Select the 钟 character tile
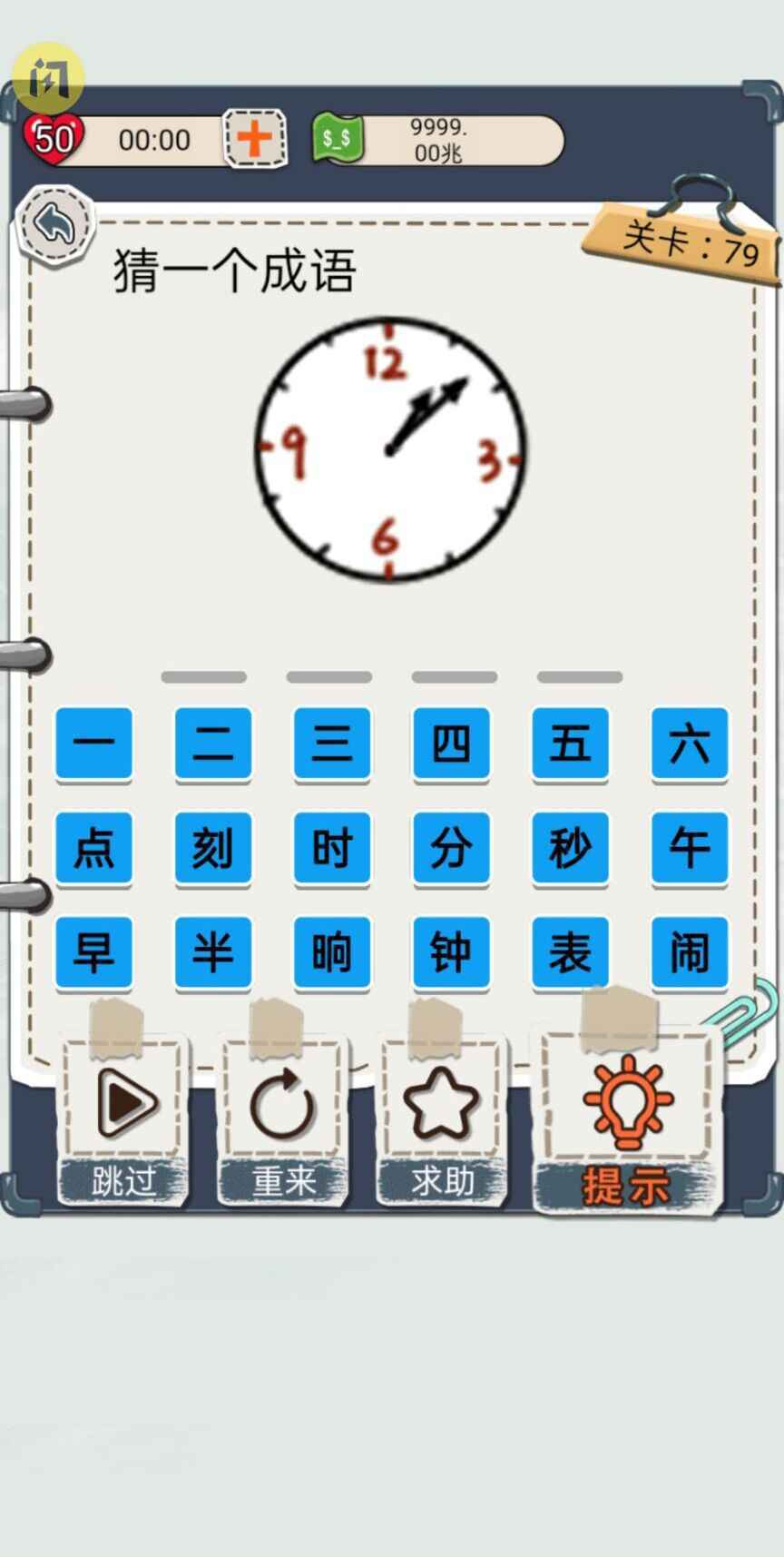The image size is (784, 1557). click(x=451, y=952)
